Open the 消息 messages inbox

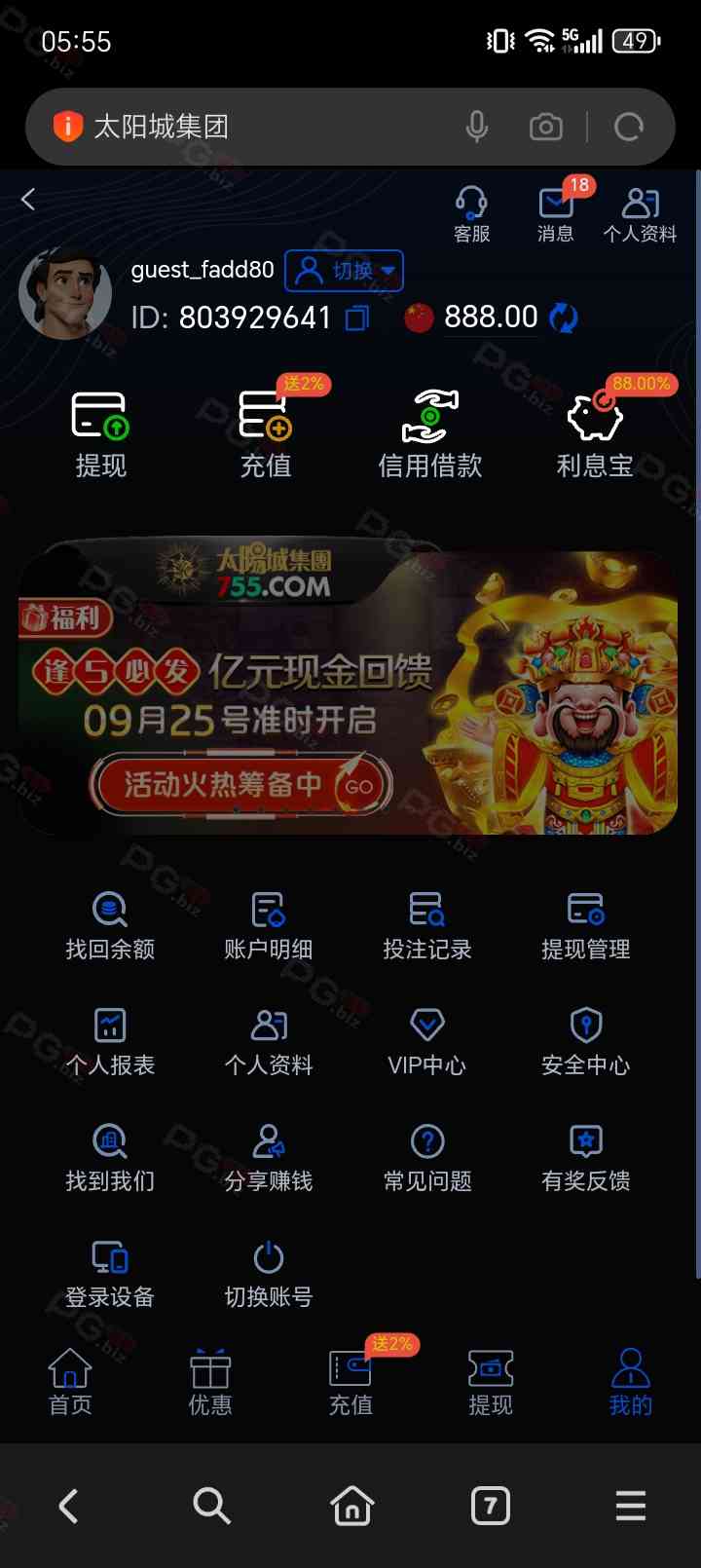tap(556, 214)
